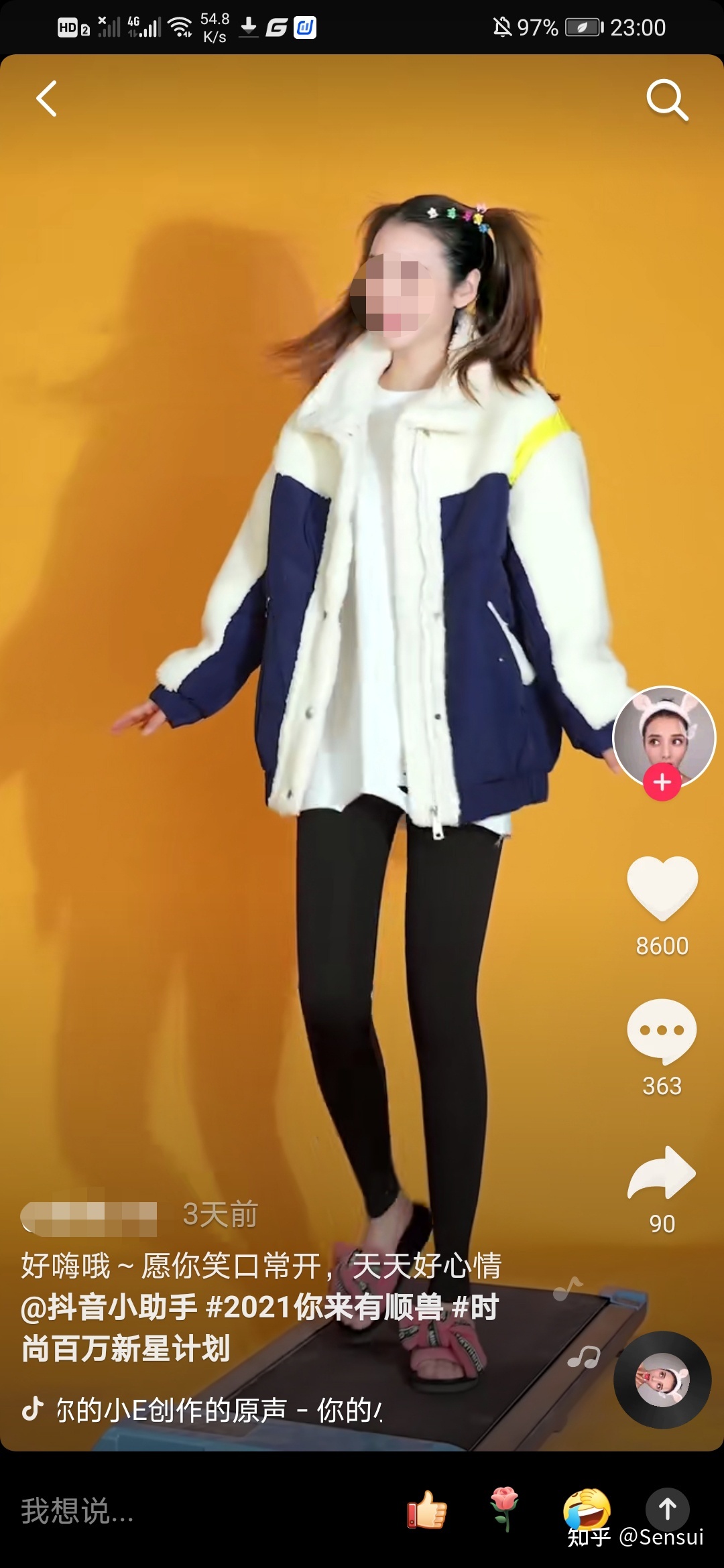Open the spinning music disc
This screenshot has height=1568, width=724.
(662, 1380)
